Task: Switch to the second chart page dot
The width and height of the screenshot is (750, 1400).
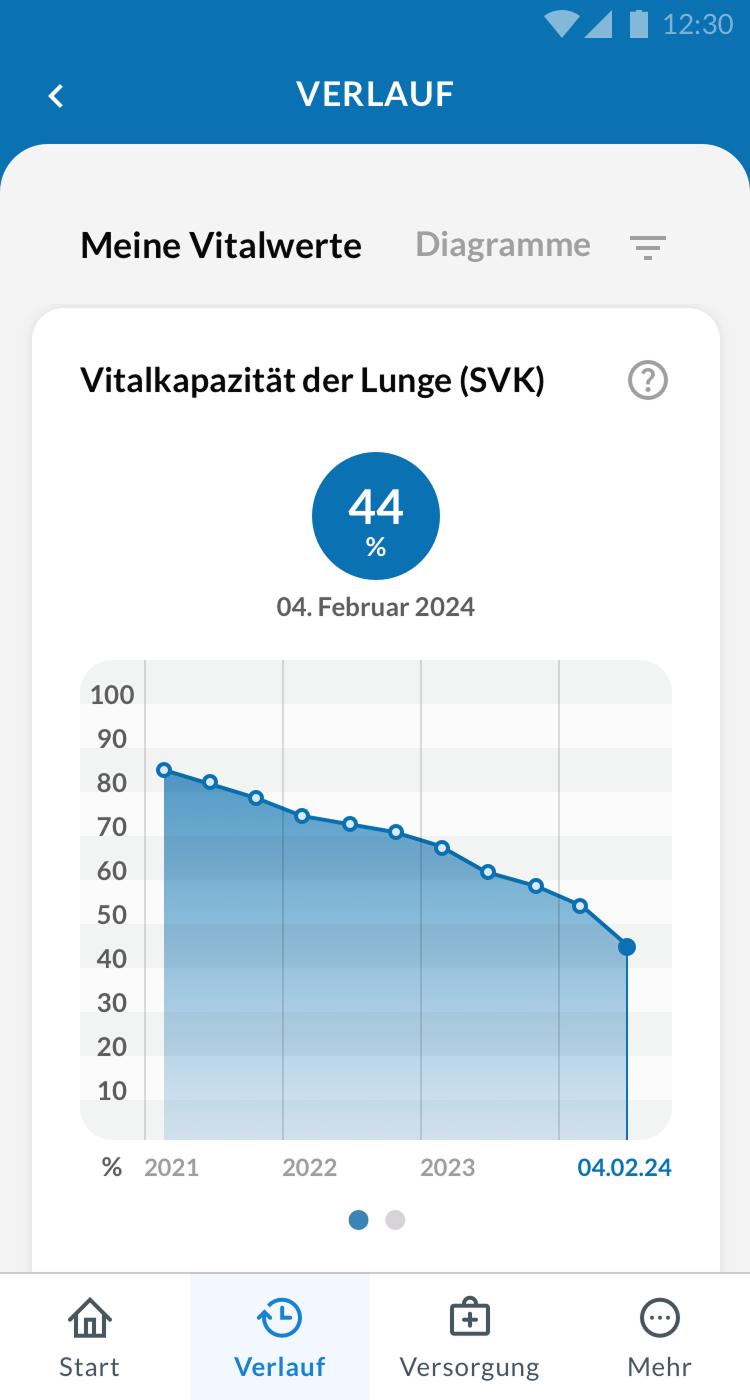Action: [395, 1220]
